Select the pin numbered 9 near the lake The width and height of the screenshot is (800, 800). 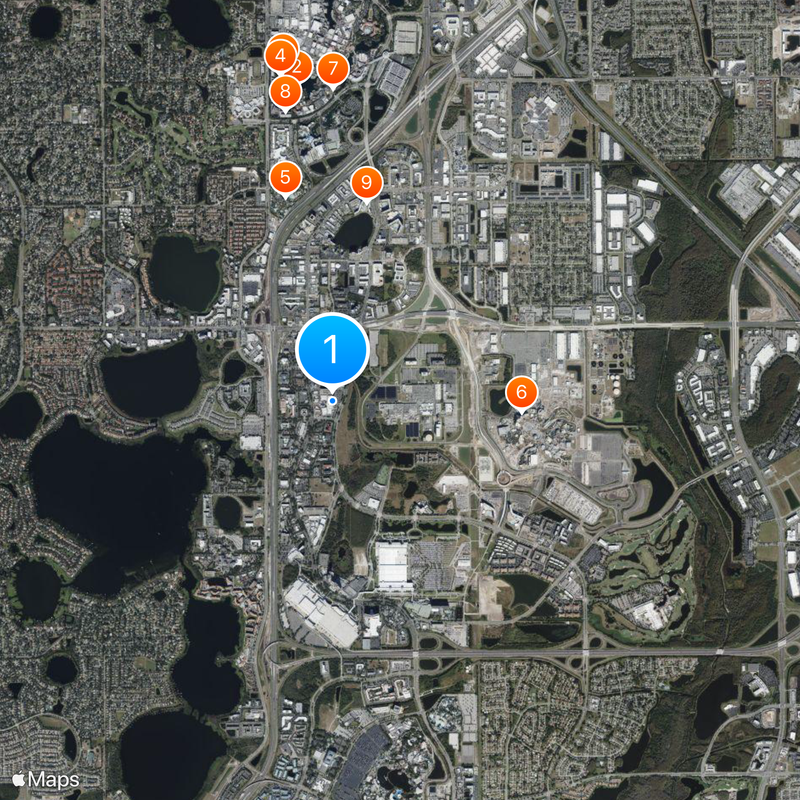[366, 182]
